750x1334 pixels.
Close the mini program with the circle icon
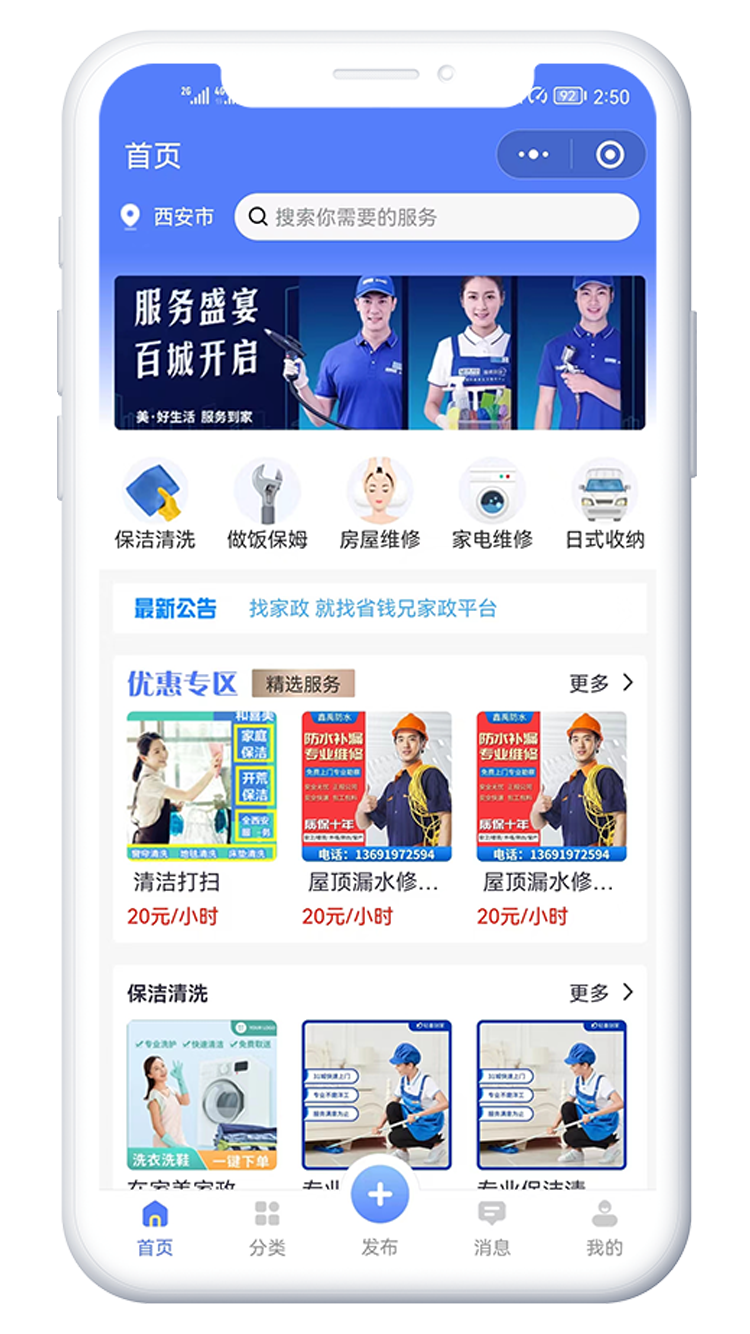(609, 155)
